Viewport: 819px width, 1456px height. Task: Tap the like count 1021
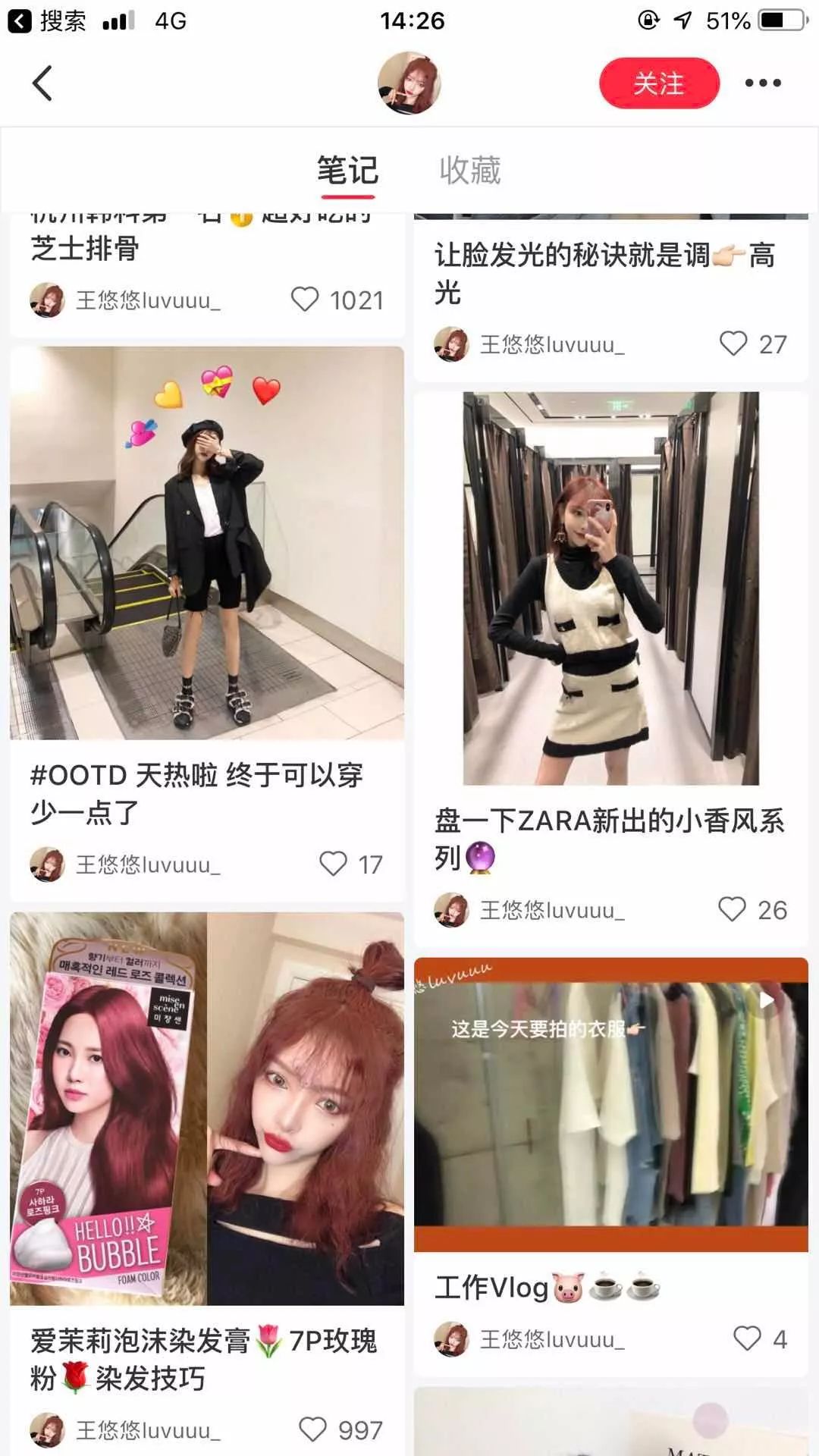tap(356, 300)
